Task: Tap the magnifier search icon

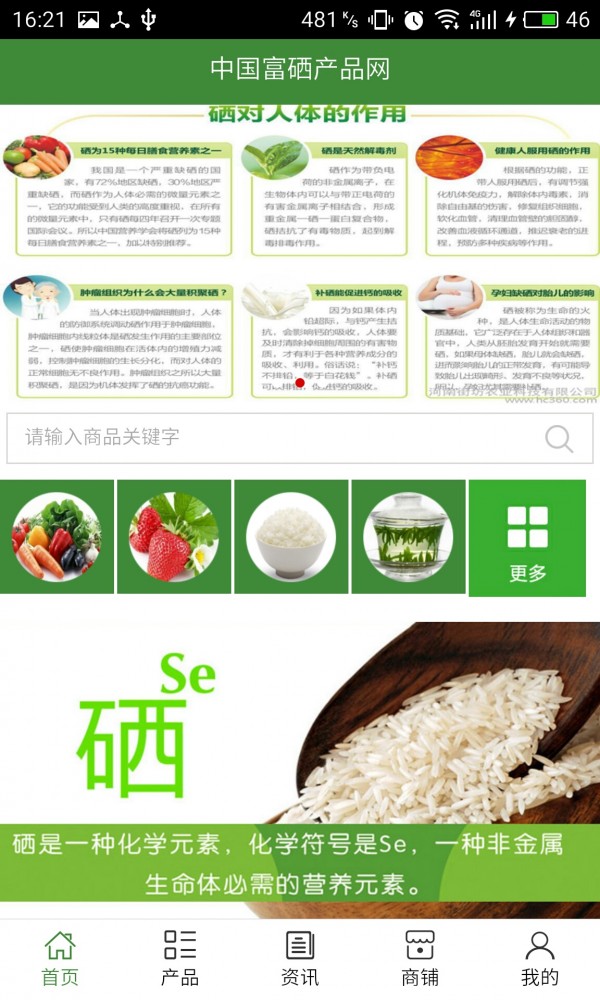Action: point(559,438)
